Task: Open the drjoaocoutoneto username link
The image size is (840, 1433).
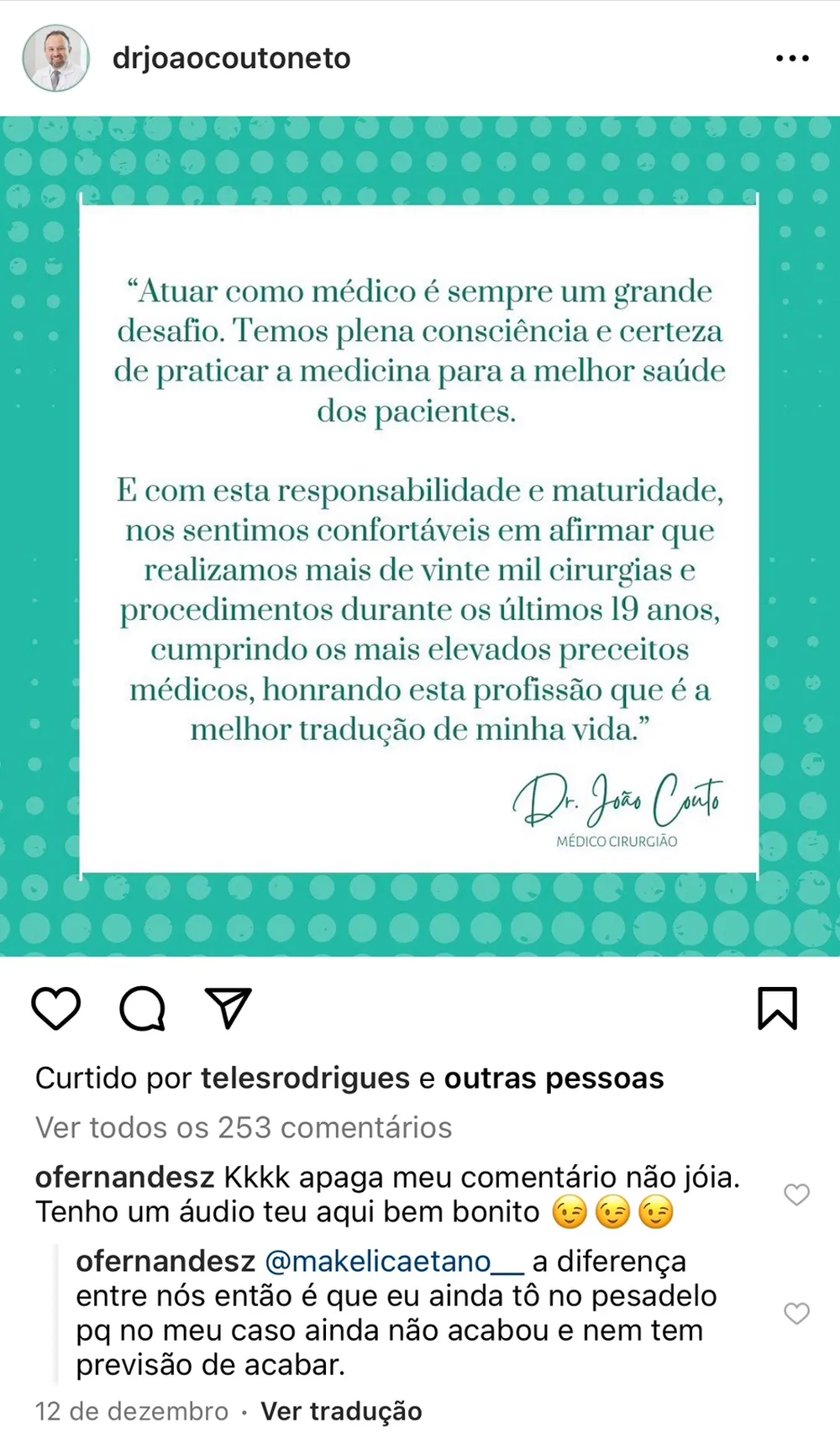Action: click(232, 58)
